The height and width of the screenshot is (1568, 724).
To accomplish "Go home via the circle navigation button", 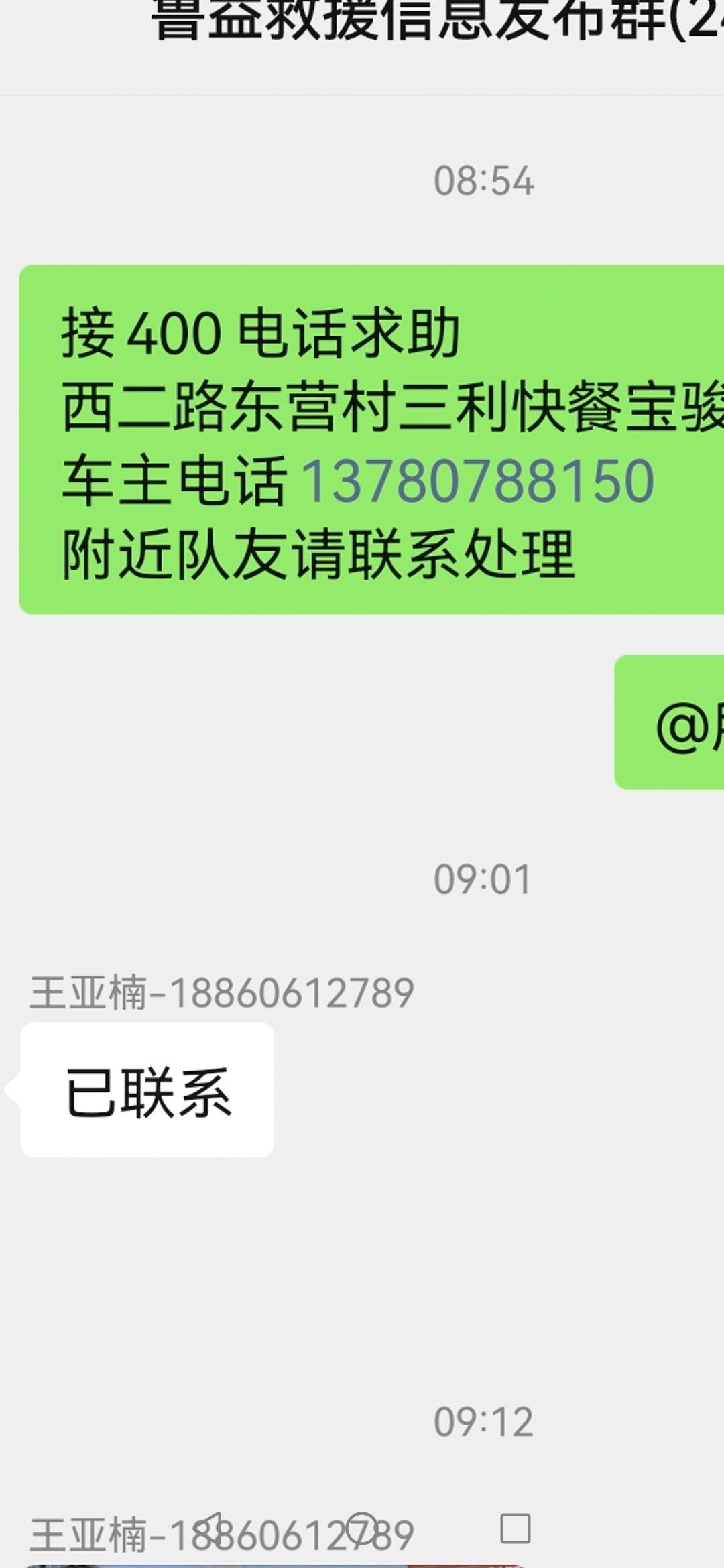I will coord(362,1529).
